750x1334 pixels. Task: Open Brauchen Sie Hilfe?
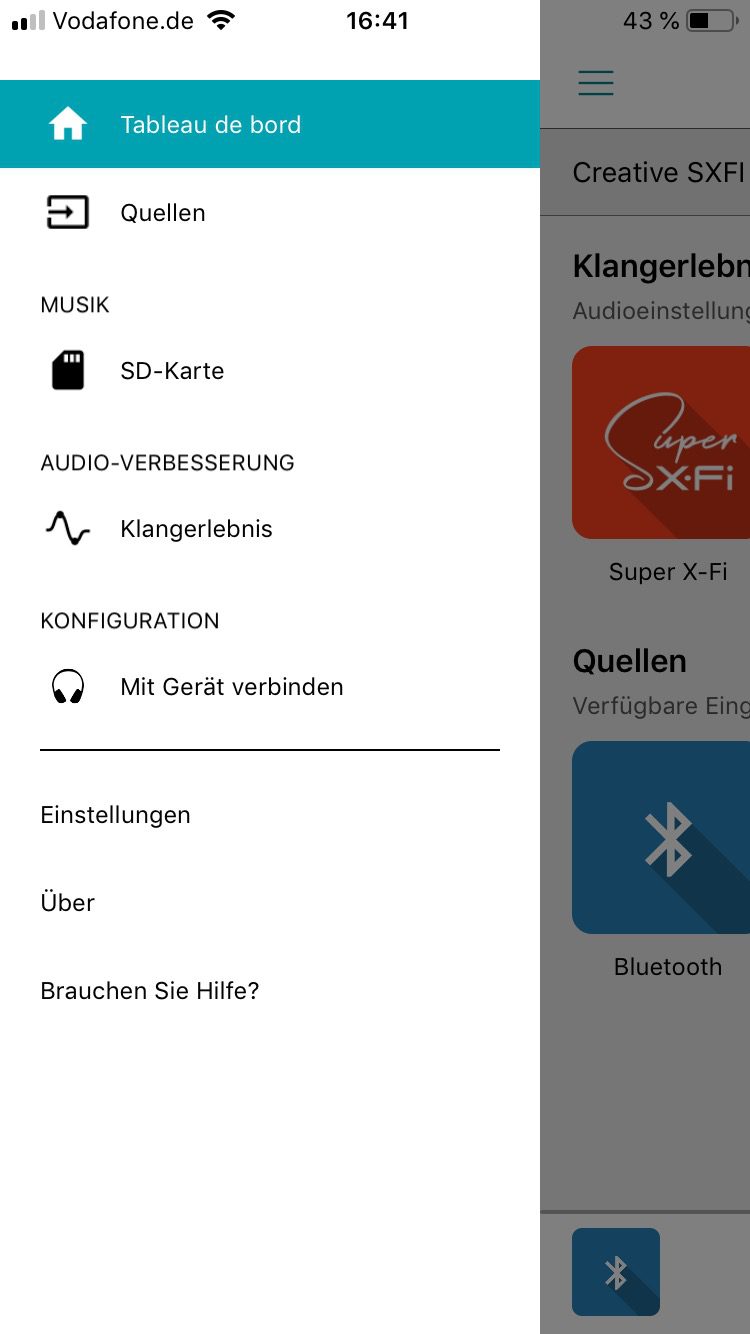coord(150,991)
